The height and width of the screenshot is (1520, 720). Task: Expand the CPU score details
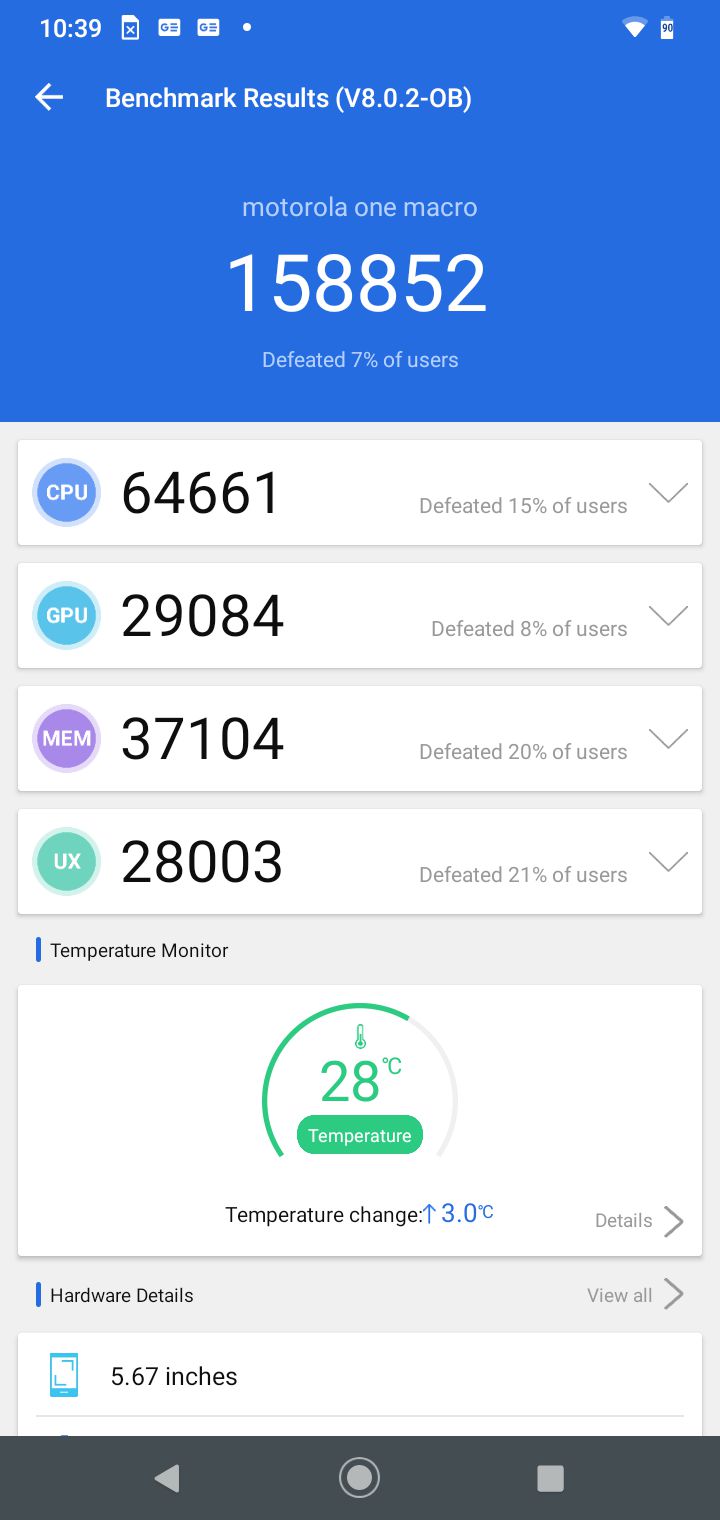point(667,493)
